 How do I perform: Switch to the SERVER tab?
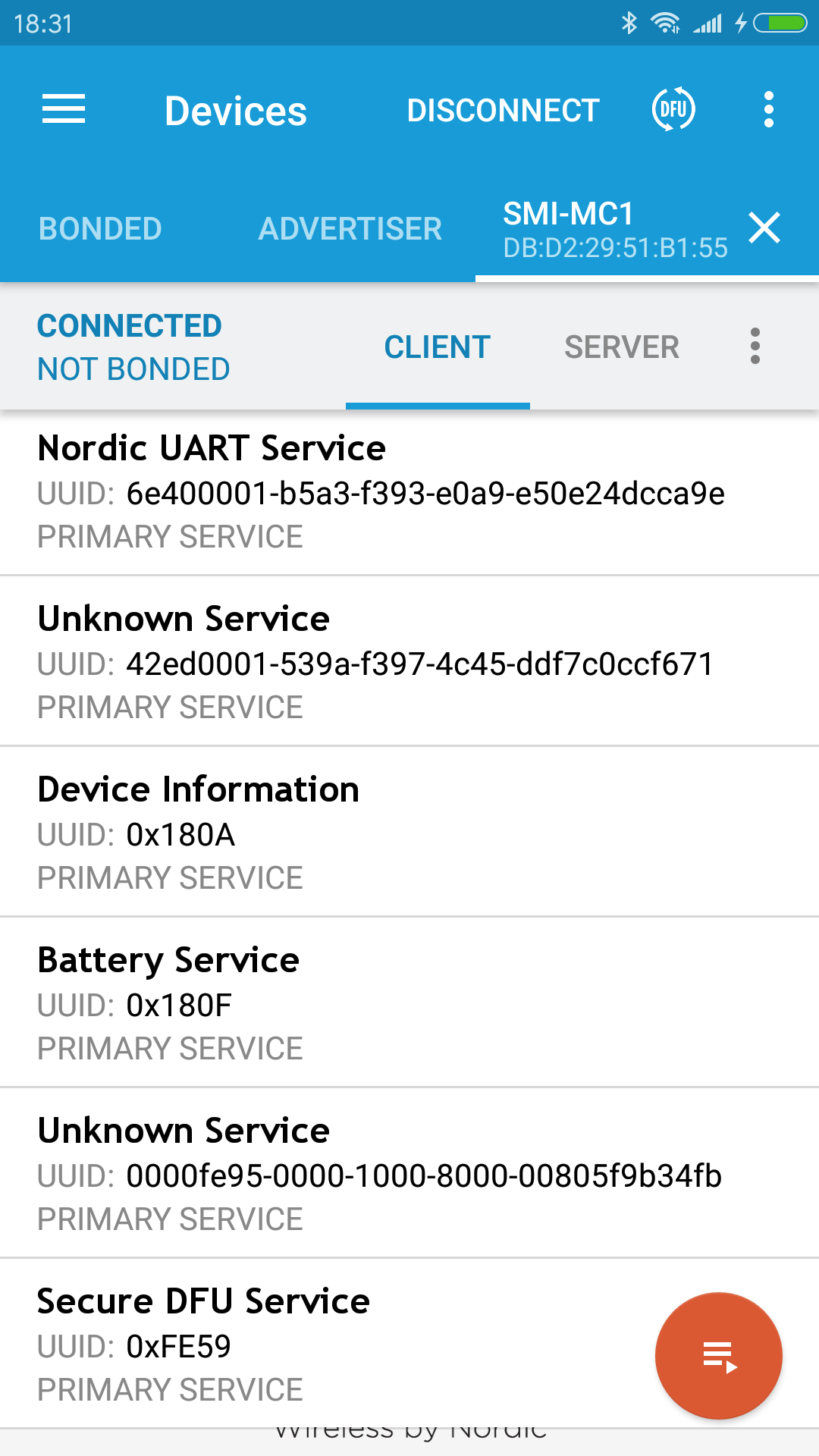(622, 347)
